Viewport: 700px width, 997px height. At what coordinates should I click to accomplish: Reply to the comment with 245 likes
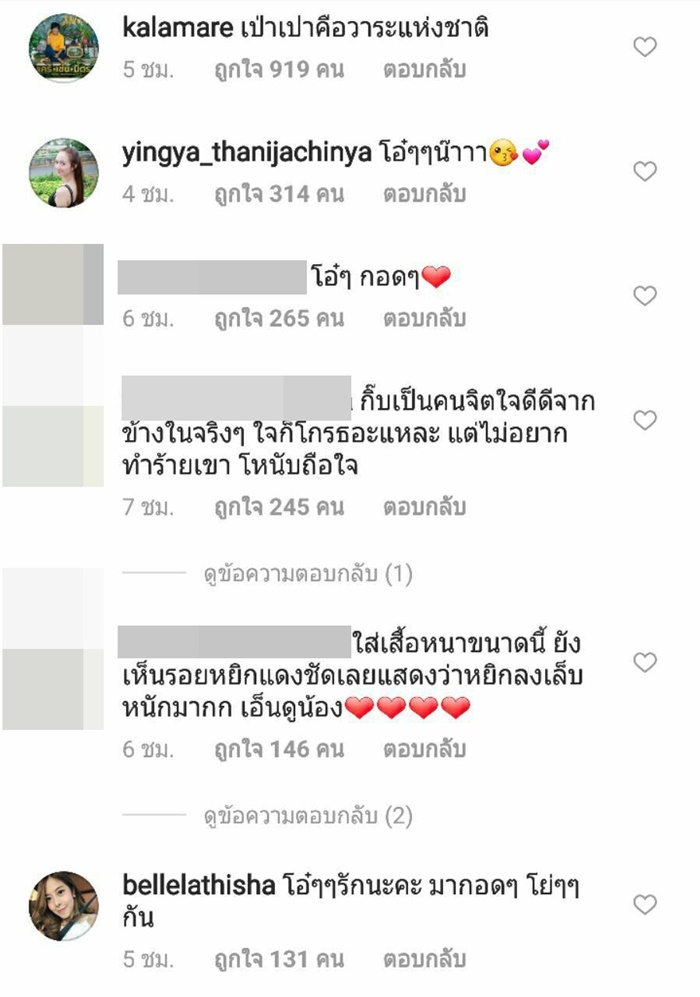[x=424, y=507]
